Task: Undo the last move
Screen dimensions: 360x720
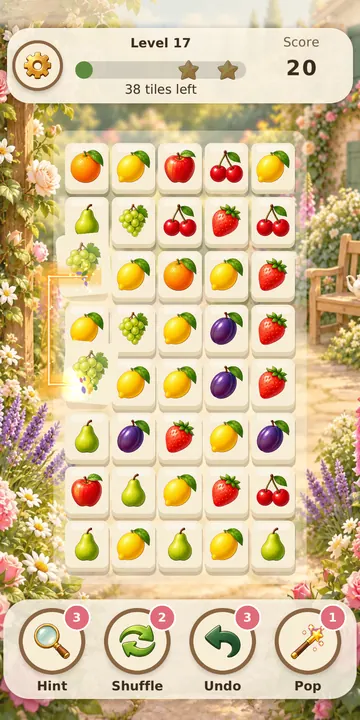Action: 223,641
